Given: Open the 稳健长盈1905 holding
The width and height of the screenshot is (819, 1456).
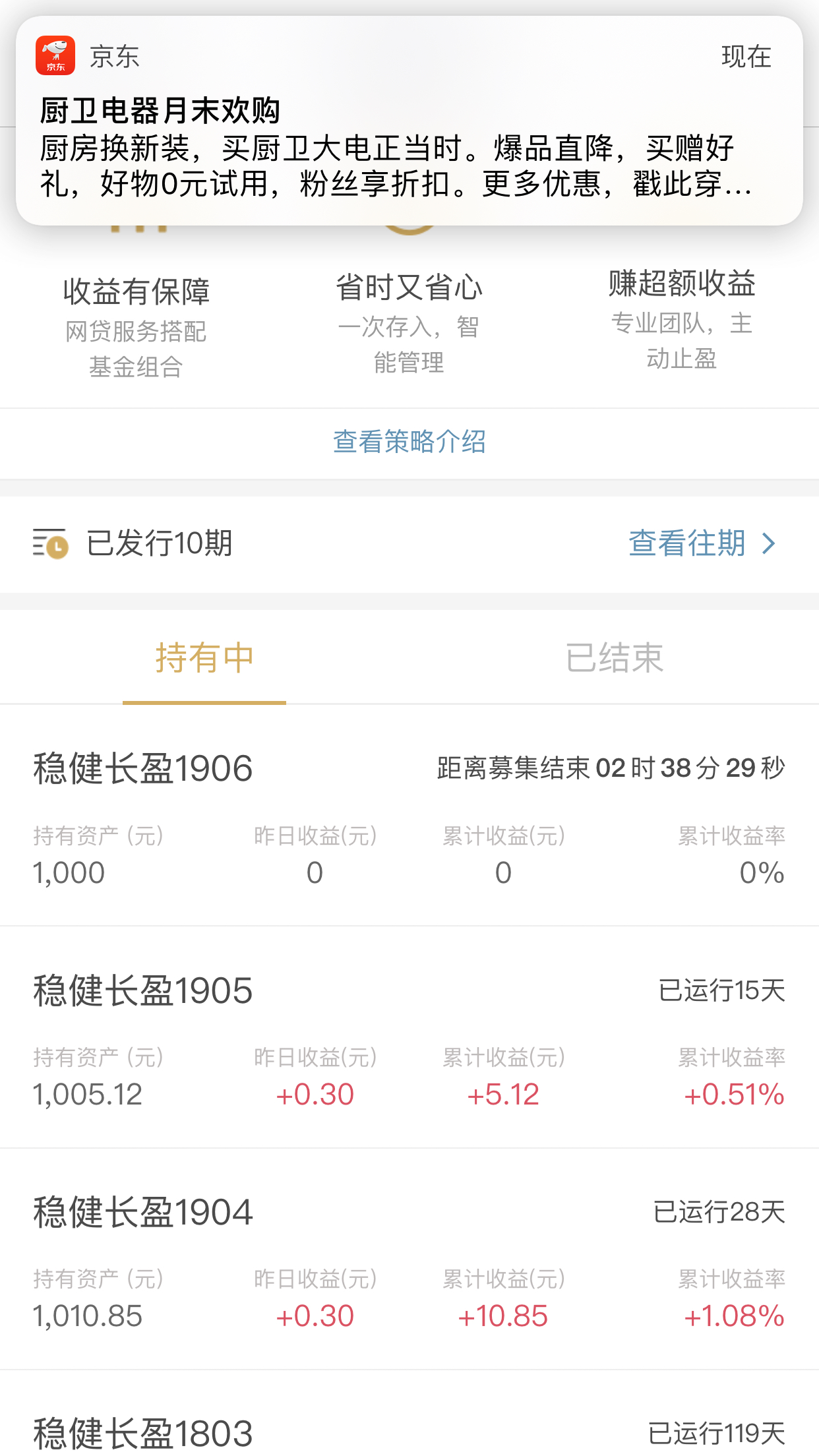Looking at the screenshot, I should pyautogui.click(x=409, y=1037).
